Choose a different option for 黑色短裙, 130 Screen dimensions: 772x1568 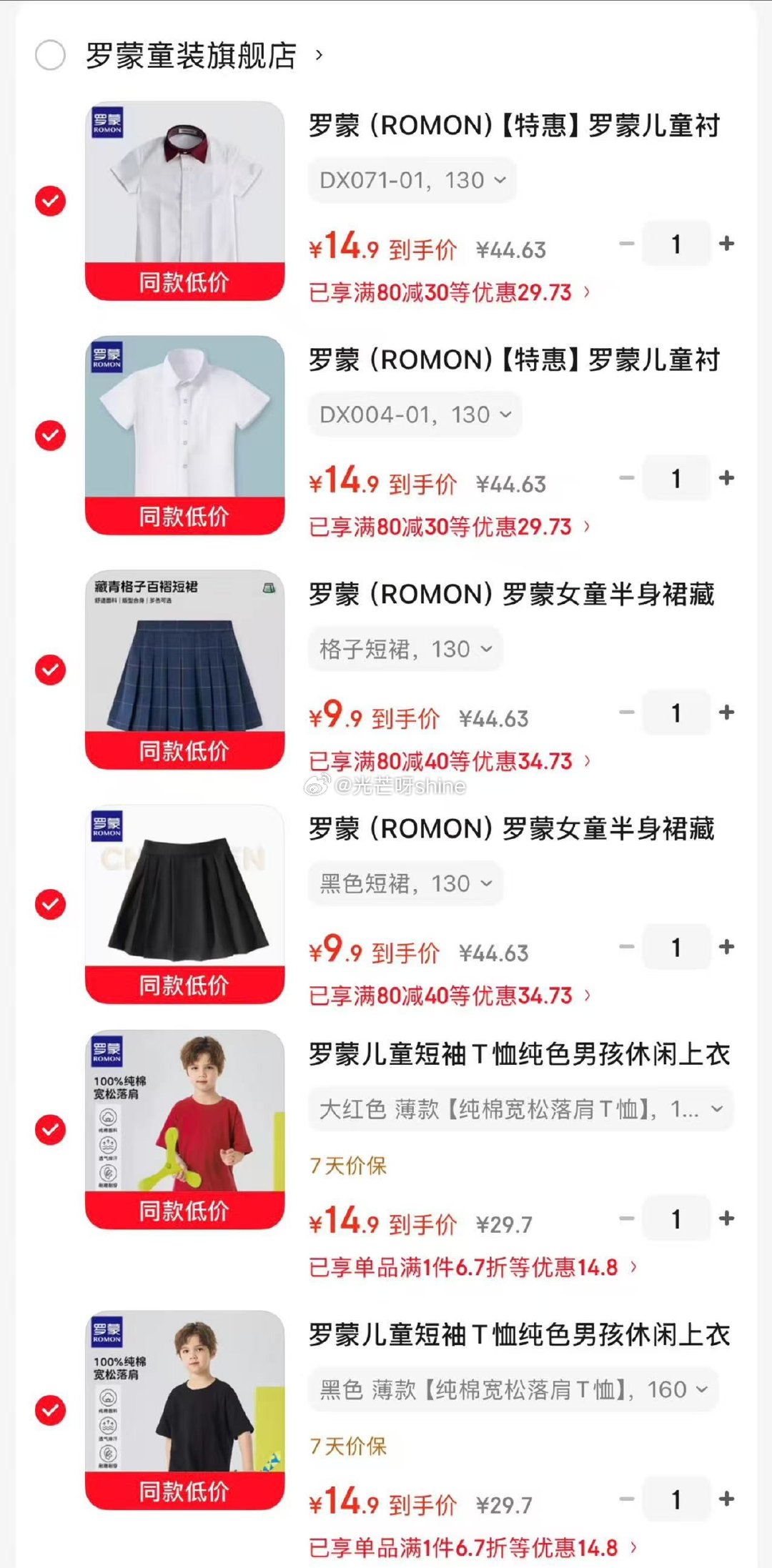click(405, 883)
